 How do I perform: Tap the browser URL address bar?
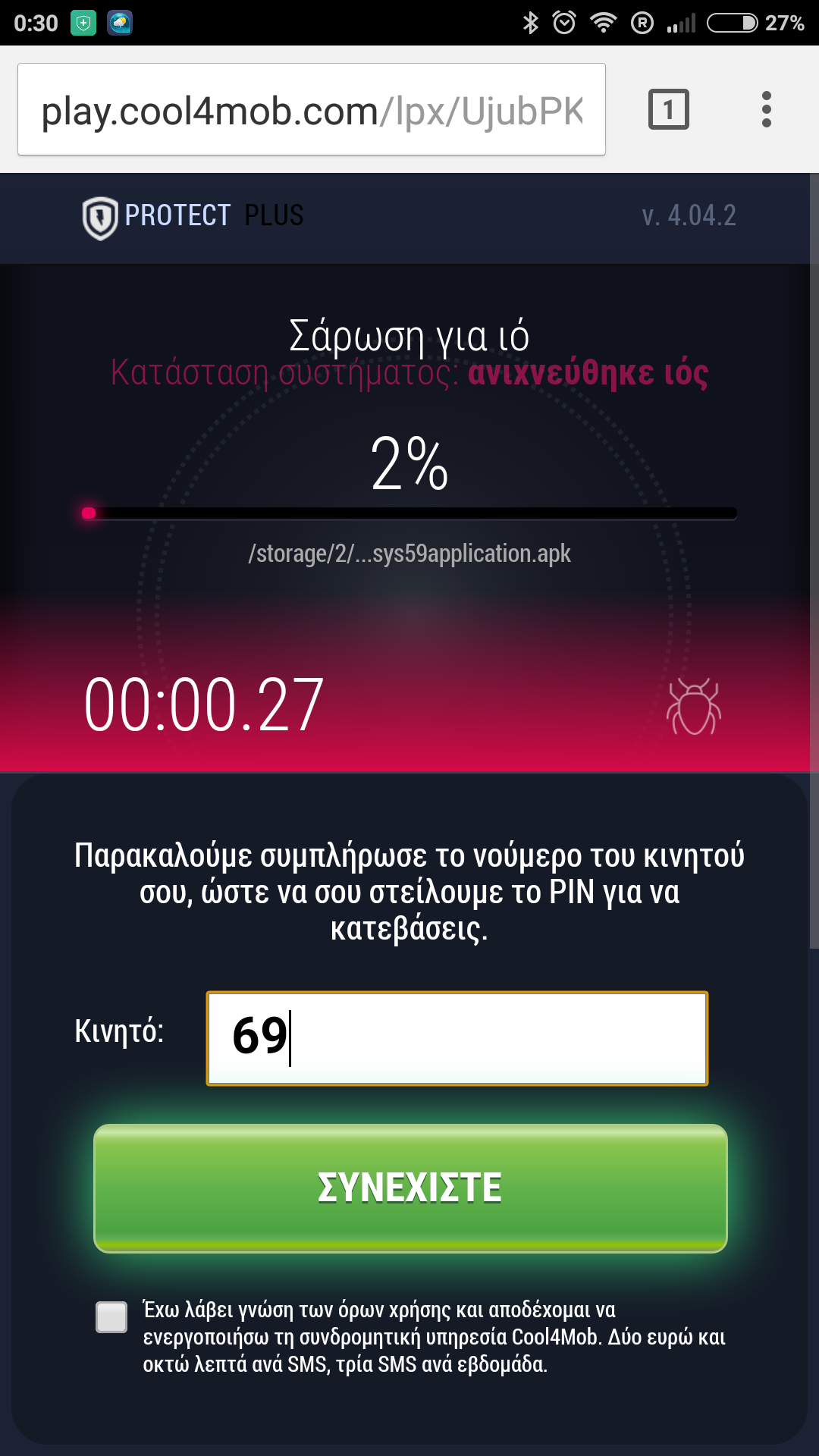click(x=311, y=110)
